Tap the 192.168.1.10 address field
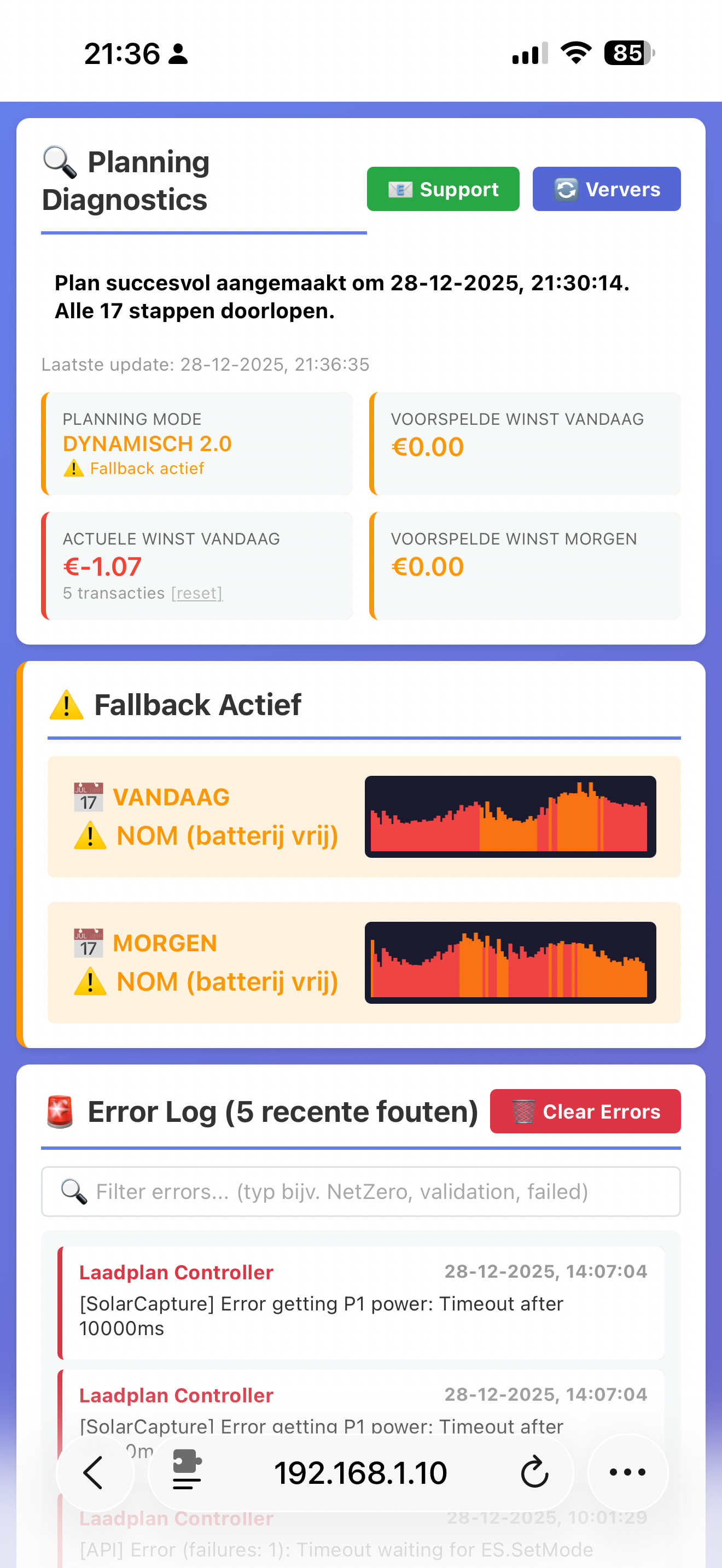 (360, 1472)
